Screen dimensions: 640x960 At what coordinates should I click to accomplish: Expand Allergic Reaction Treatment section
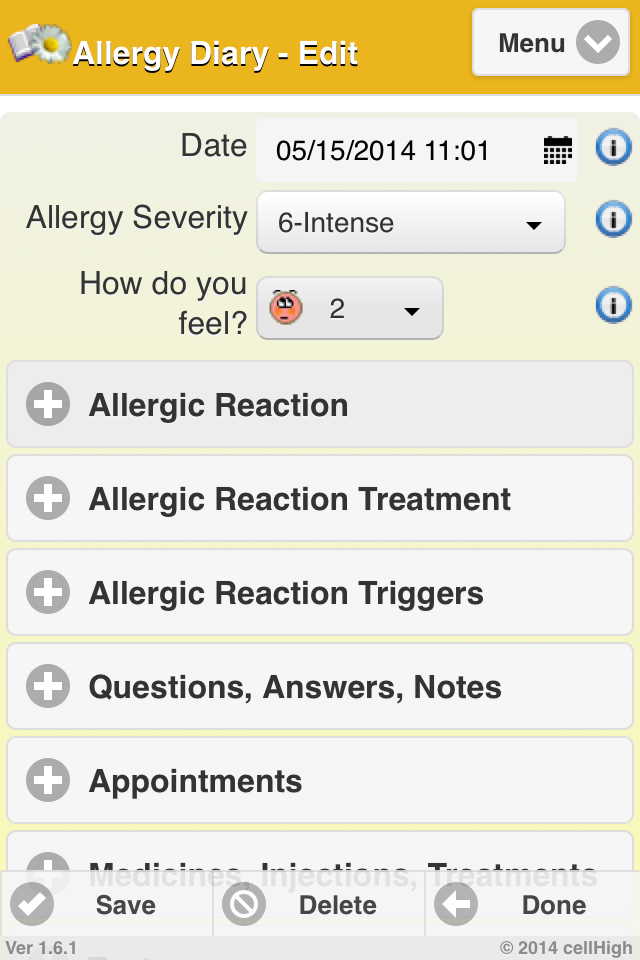tap(320, 499)
